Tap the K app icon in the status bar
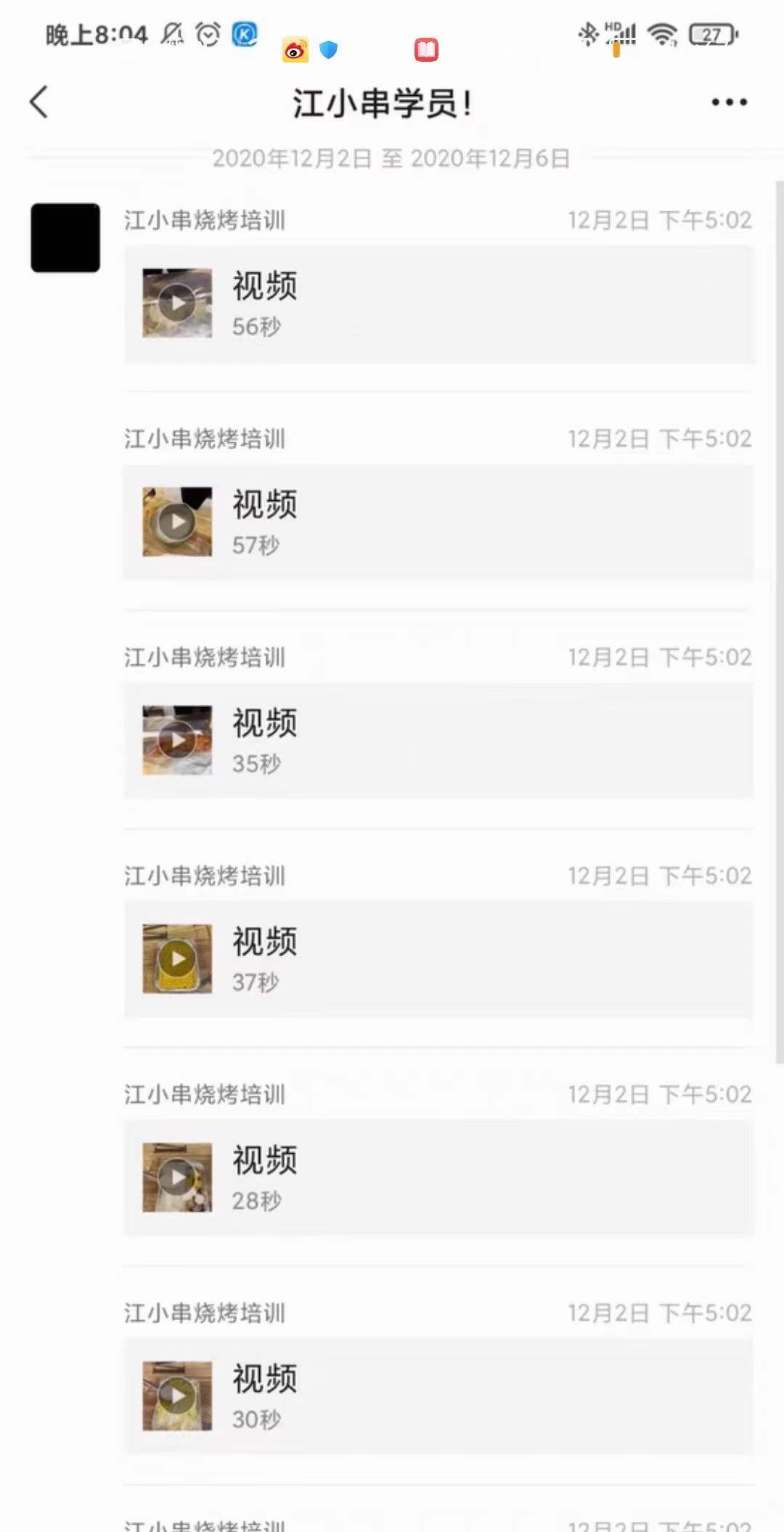This screenshot has height=1532, width=784. pos(245,34)
